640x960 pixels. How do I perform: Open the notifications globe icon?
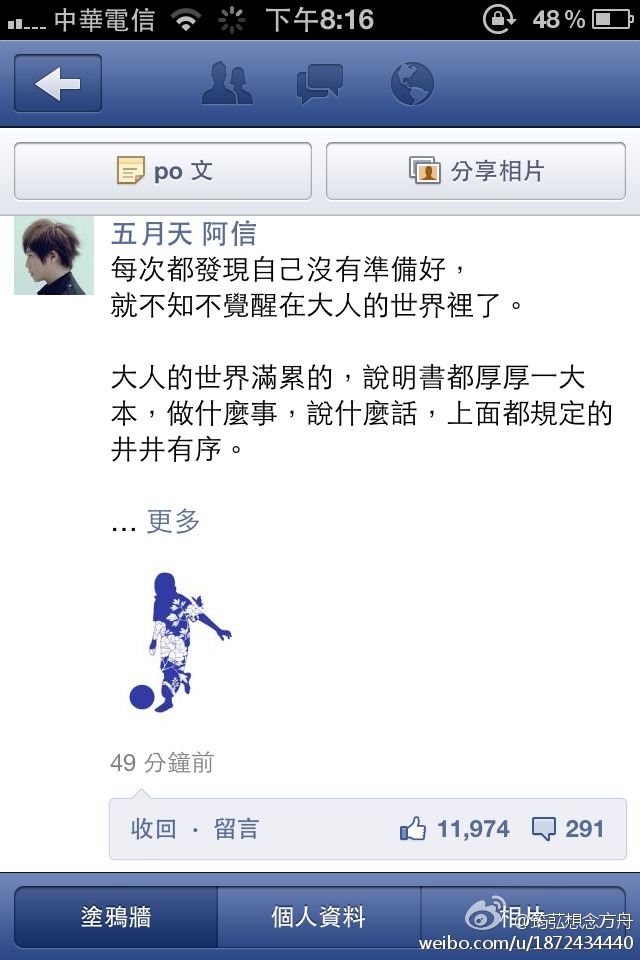click(411, 84)
